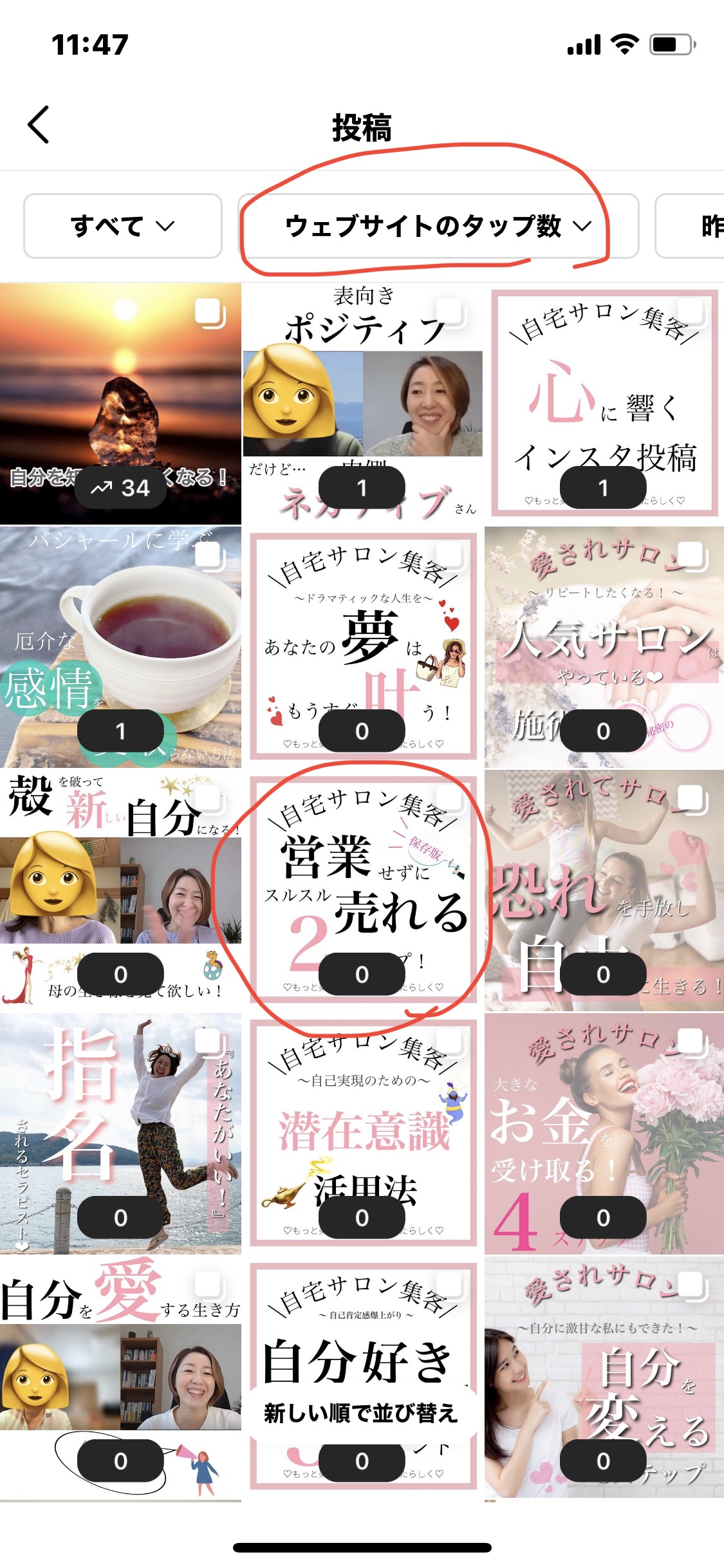Screen dimensions: 724x1568
Task: Open the tea cup 厄介な感情 post
Action: pyautogui.click(x=120, y=647)
